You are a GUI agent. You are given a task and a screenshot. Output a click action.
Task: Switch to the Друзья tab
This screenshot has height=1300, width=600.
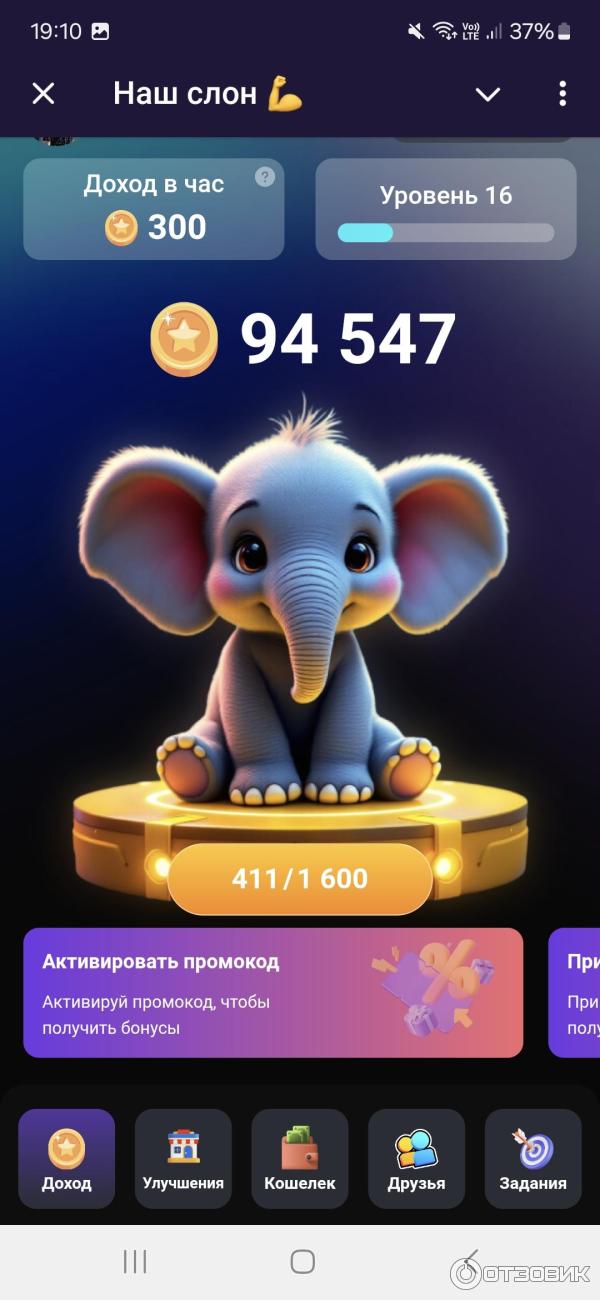point(416,1159)
